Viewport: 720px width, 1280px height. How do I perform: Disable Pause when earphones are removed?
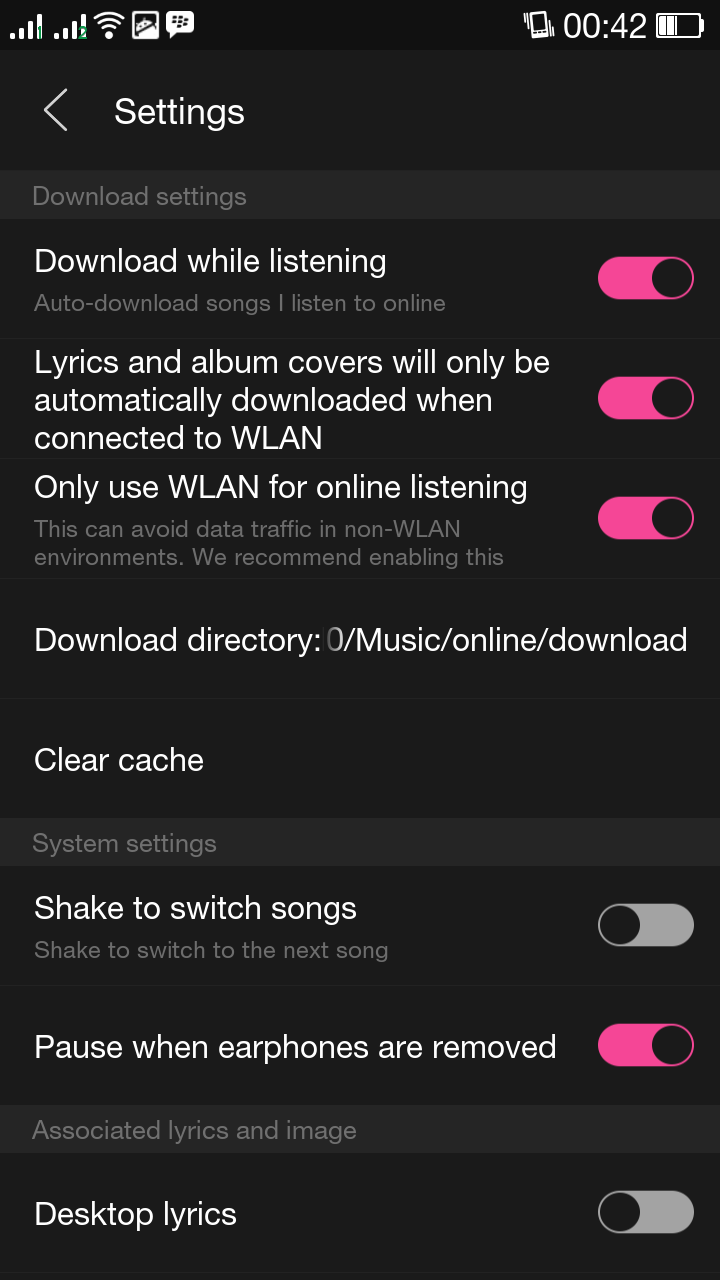(x=645, y=1044)
